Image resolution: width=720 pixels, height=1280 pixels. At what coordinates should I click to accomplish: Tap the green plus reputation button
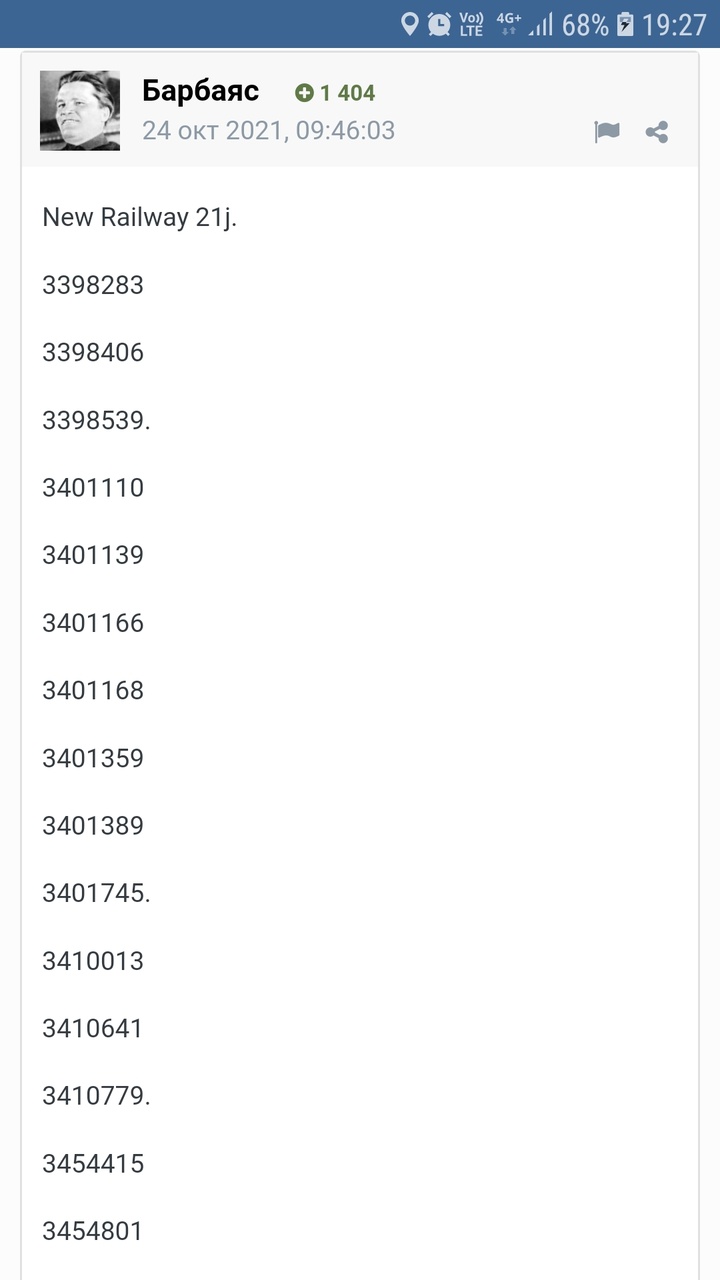click(x=304, y=93)
